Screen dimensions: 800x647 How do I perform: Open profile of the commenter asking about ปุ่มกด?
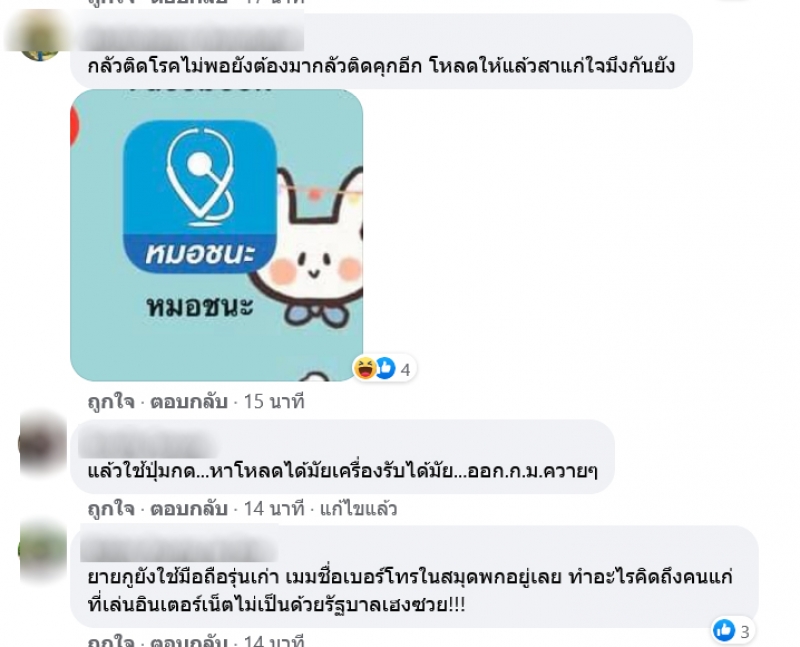pyautogui.click(x=41, y=439)
